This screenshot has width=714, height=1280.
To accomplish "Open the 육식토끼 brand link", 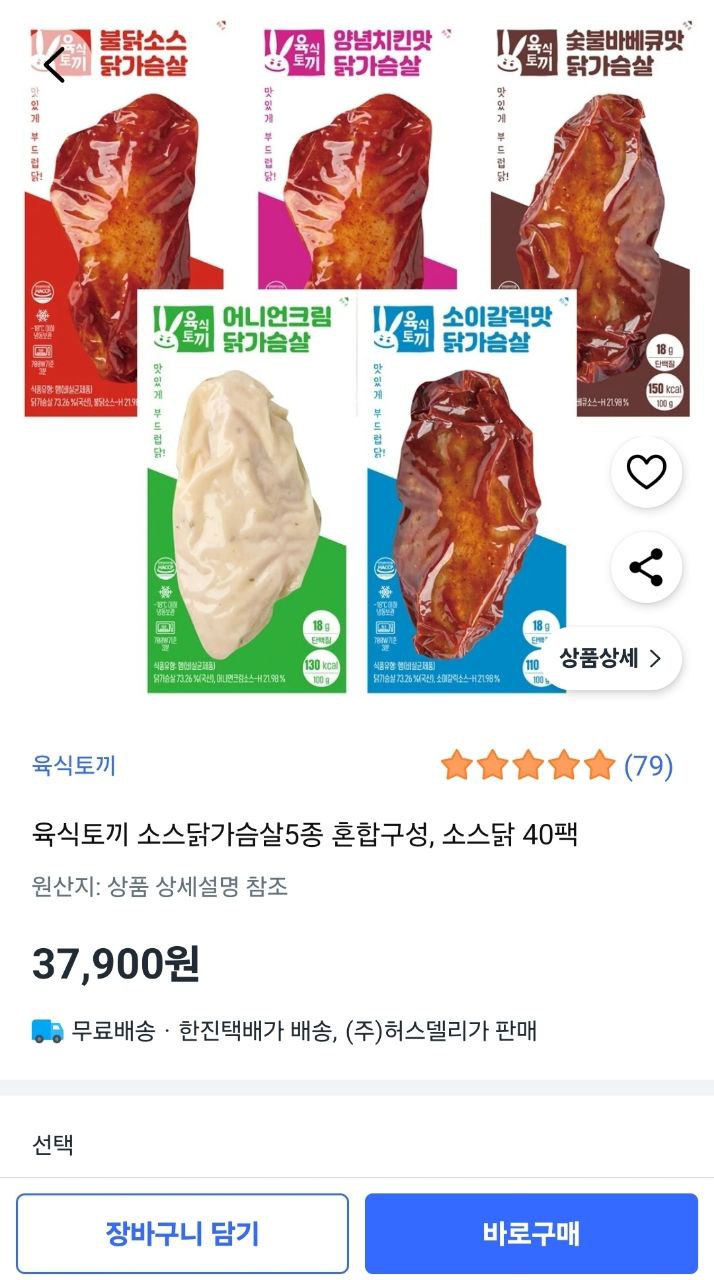I will [75, 766].
